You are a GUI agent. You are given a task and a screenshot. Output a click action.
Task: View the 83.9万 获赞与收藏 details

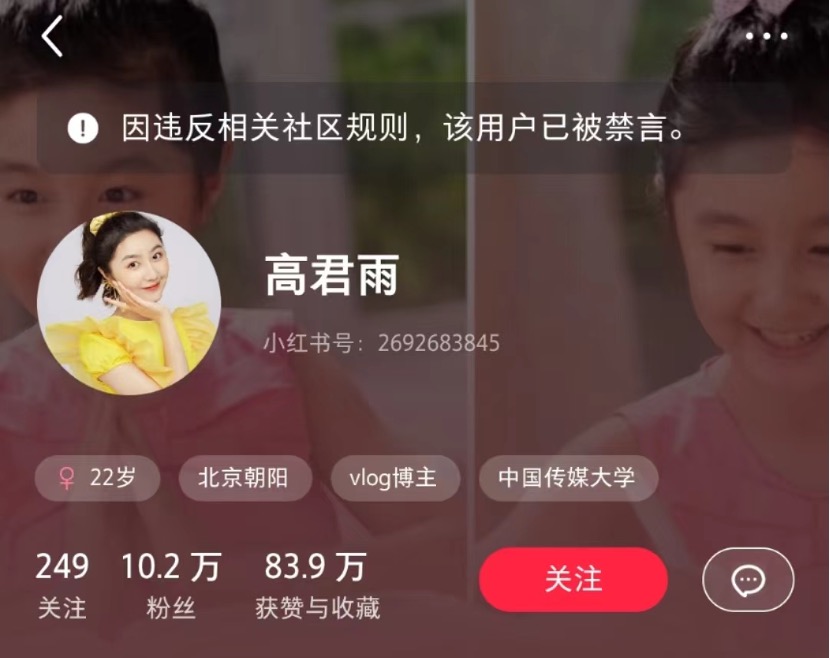pyautogui.click(x=317, y=585)
